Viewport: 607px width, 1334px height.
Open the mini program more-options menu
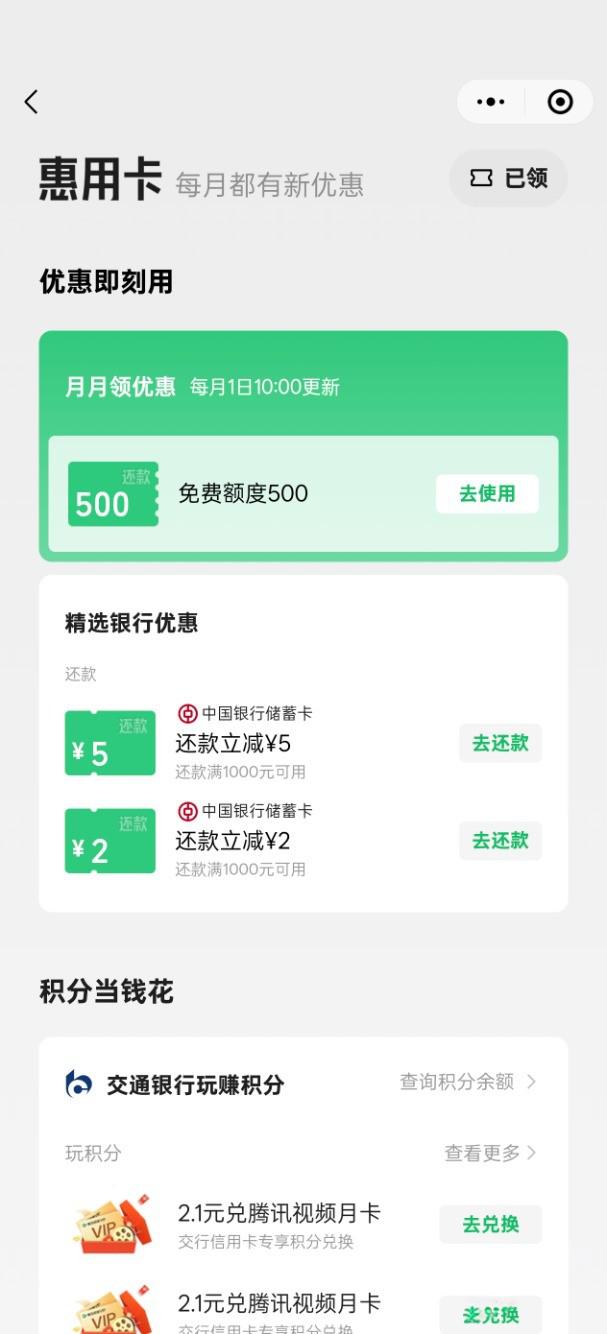pyautogui.click(x=491, y=102)
